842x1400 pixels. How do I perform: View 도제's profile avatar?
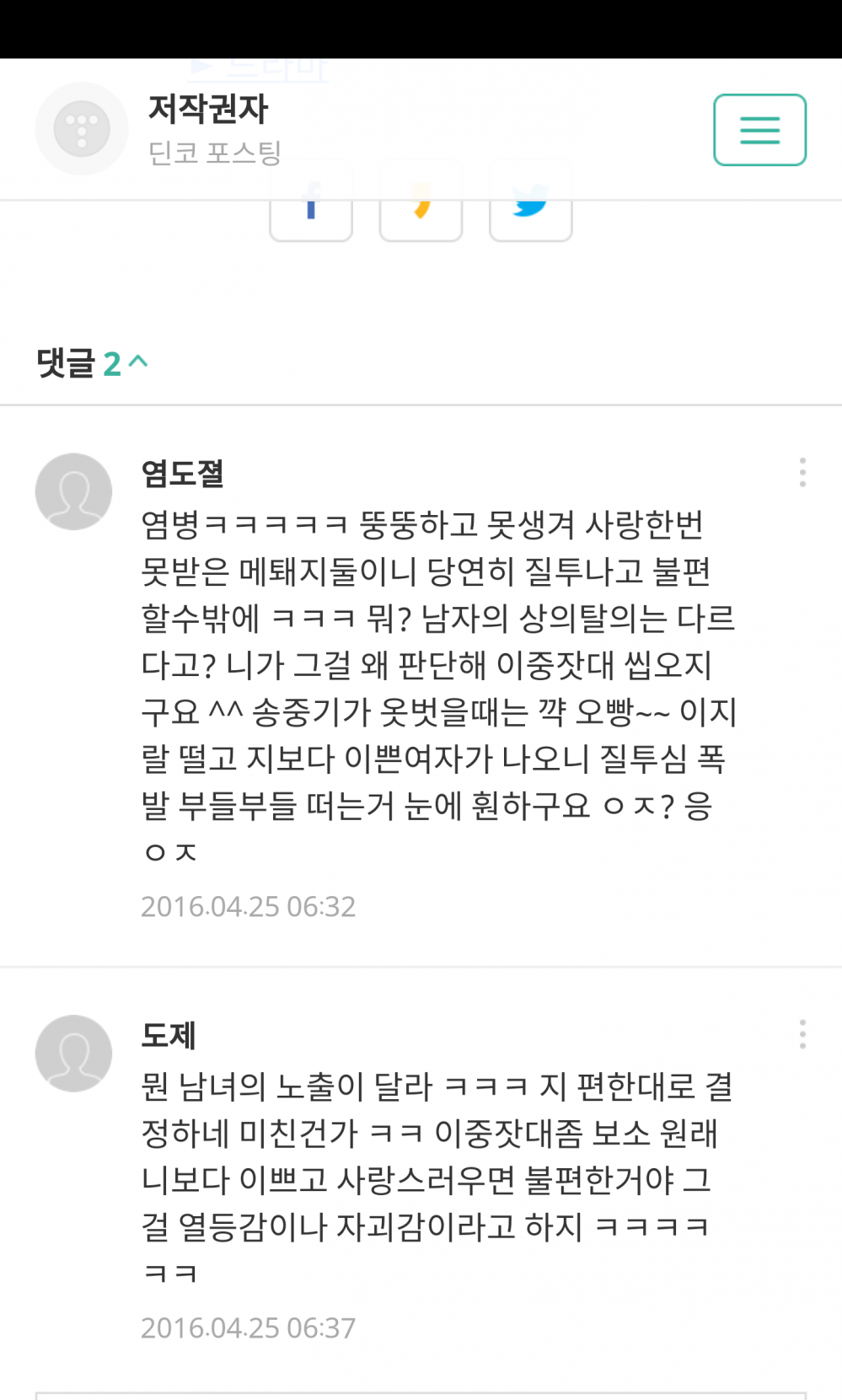74,1053
